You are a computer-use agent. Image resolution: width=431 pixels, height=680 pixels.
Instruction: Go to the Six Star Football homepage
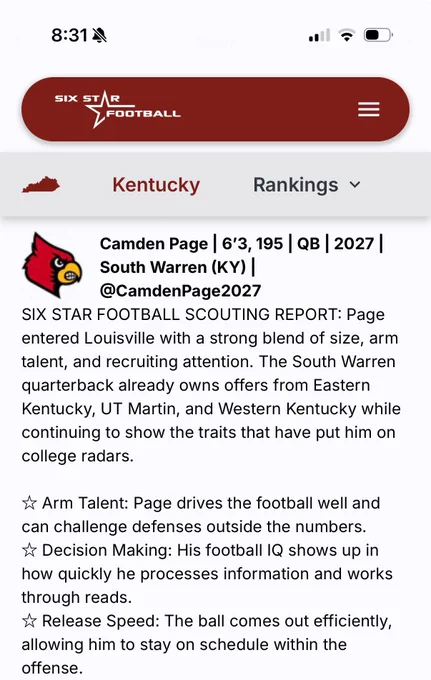(118, 109)
